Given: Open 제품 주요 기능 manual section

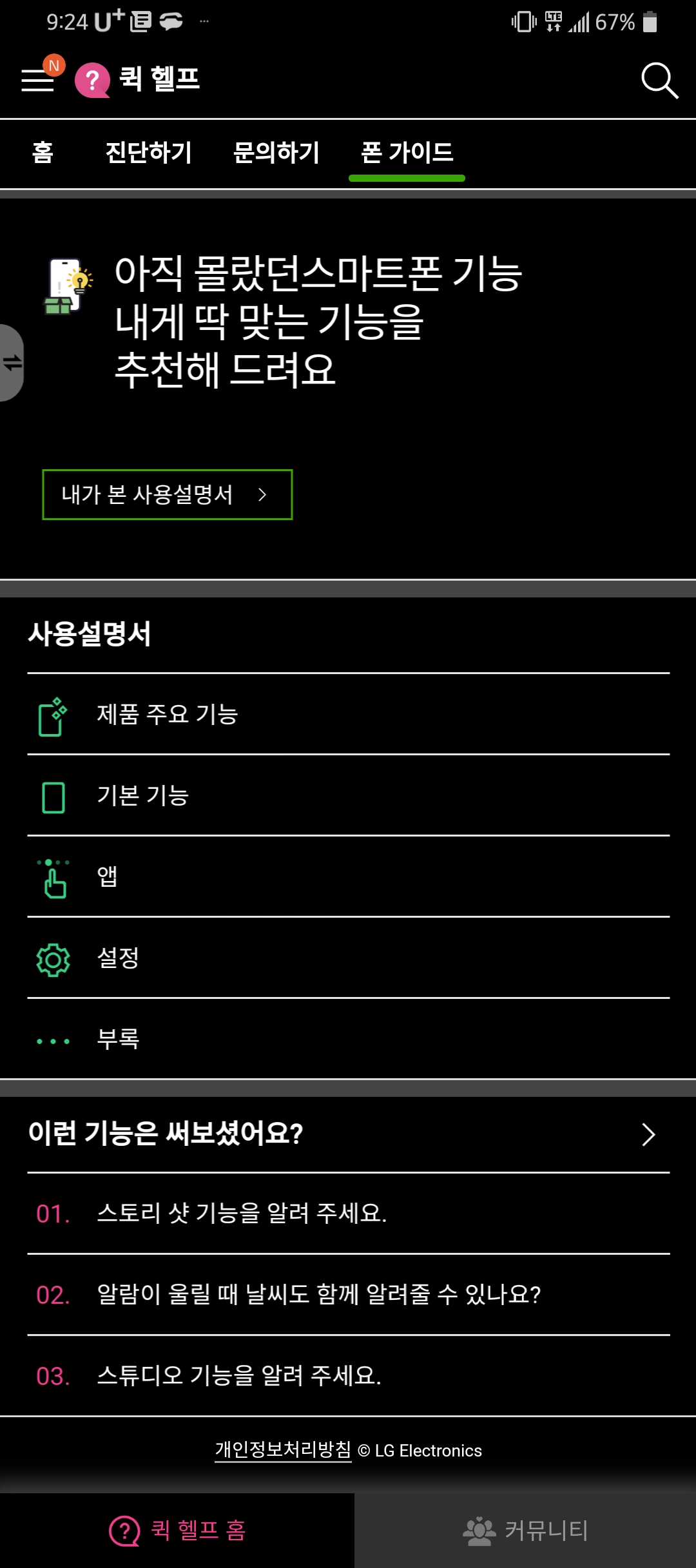Looking at the screenshot, I should click(348, 714).
